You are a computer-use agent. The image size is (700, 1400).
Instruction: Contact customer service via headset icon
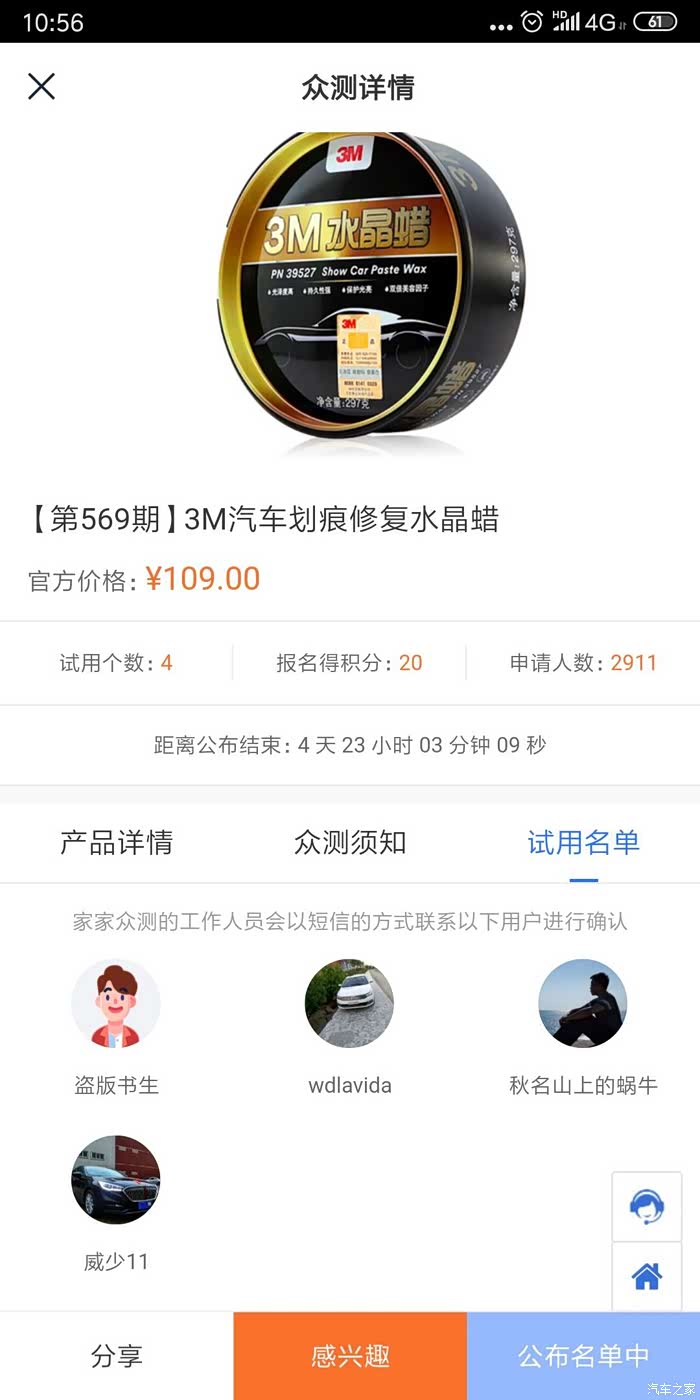coord(647,1207)
